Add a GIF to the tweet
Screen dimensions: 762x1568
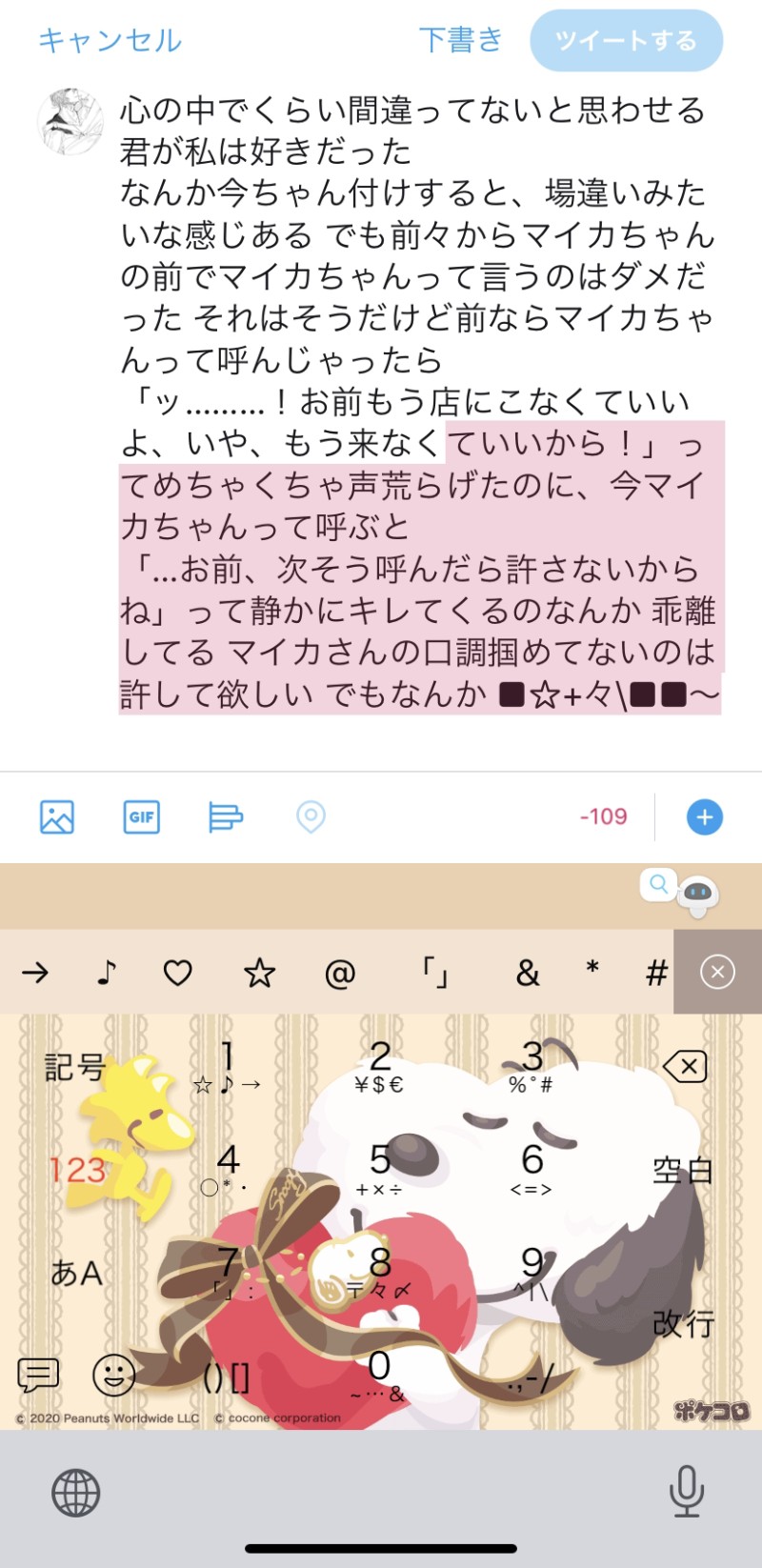(141, 816)
